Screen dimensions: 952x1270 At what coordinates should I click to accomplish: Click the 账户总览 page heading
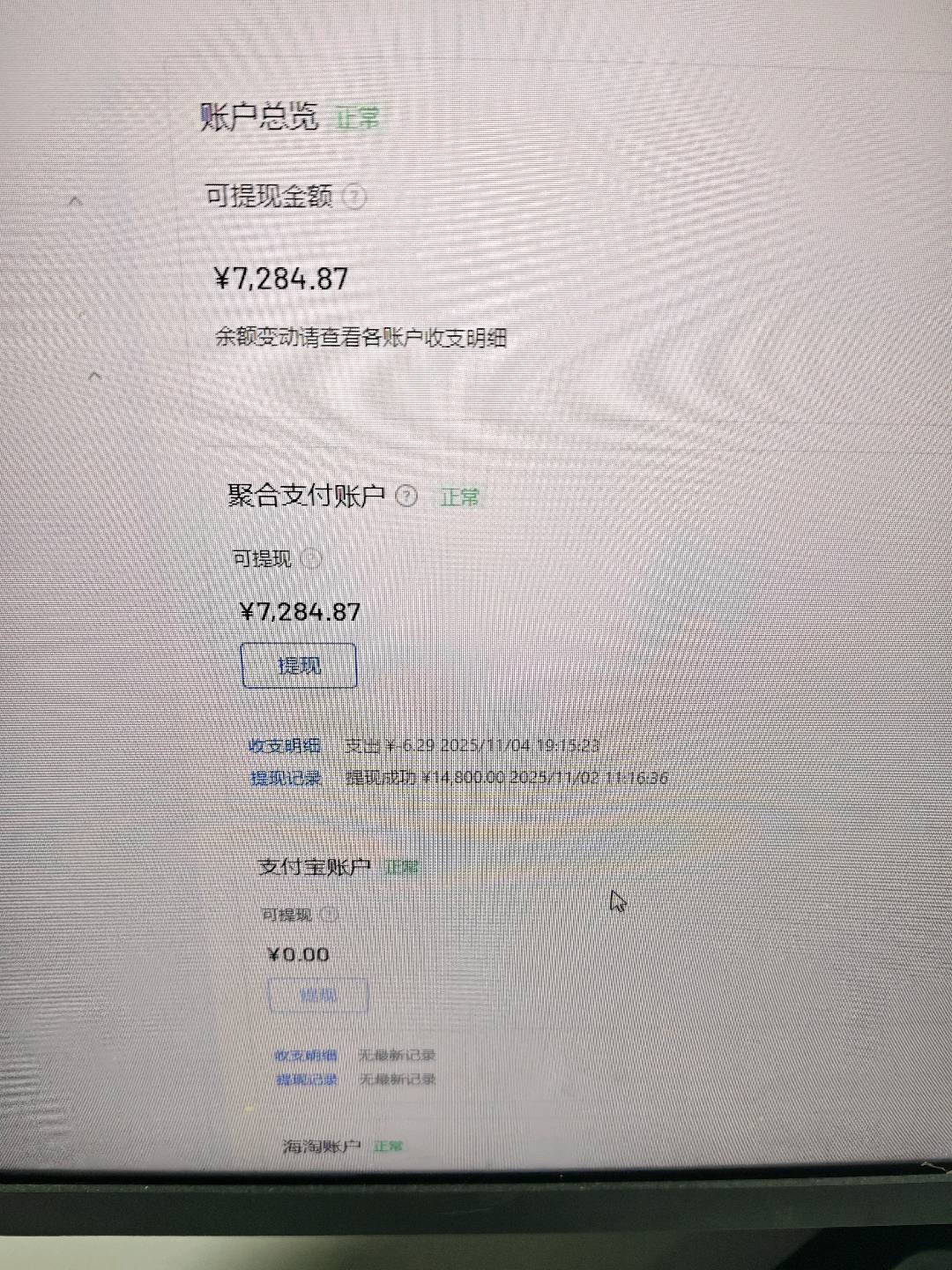click(x=256, y=115)
